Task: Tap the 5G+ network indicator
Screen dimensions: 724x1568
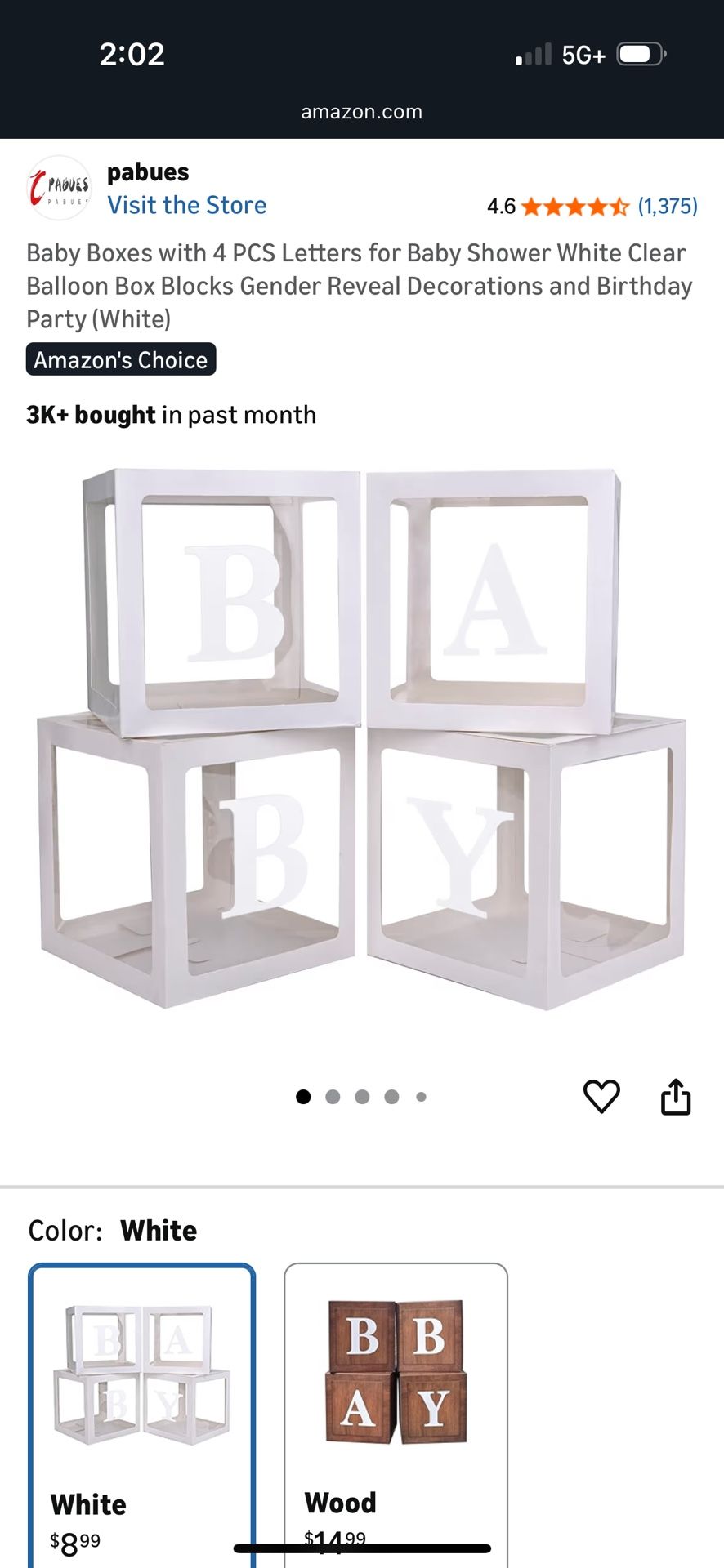Action: [582, 55]
